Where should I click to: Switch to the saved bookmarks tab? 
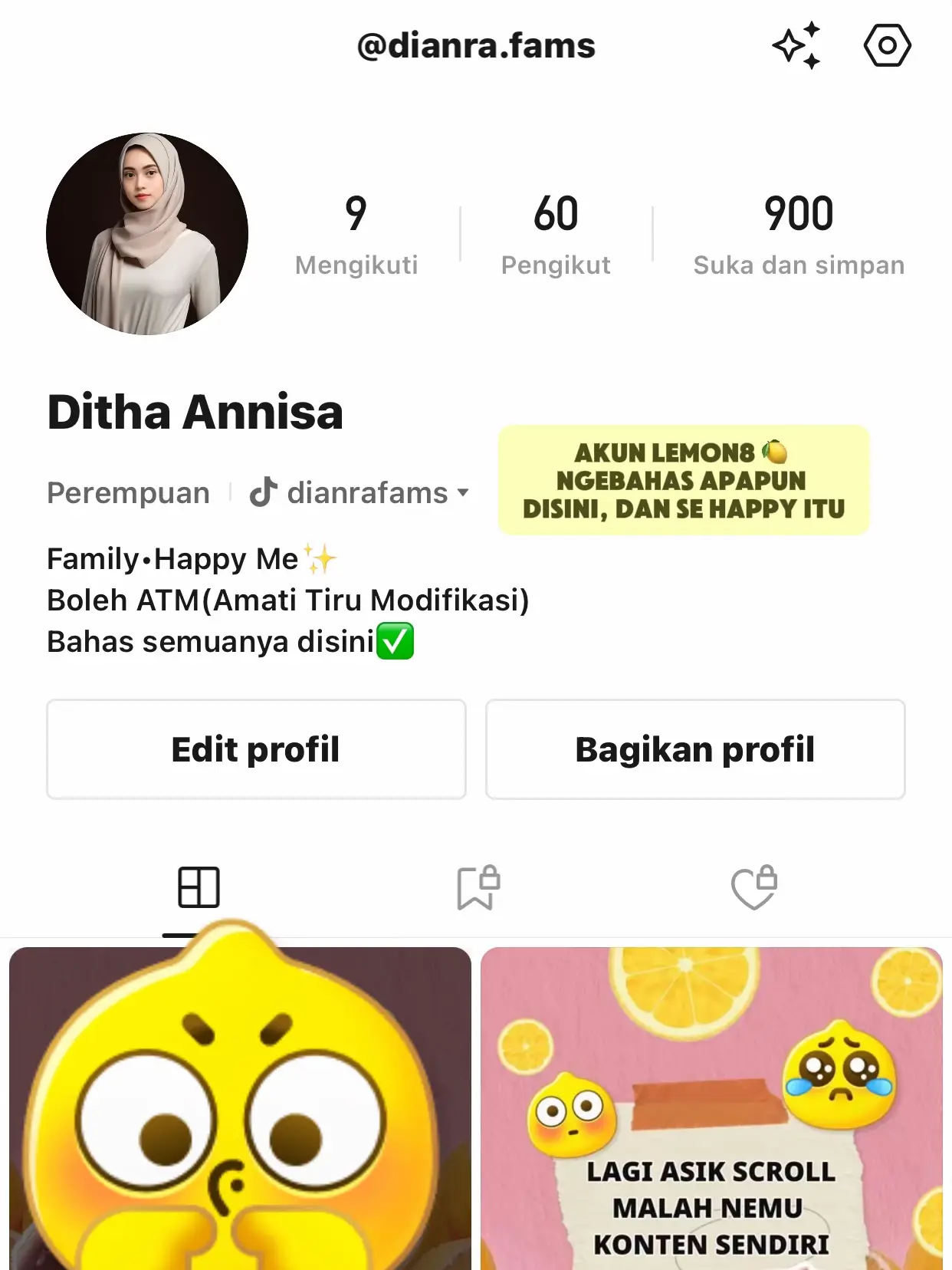pos(478,888)
